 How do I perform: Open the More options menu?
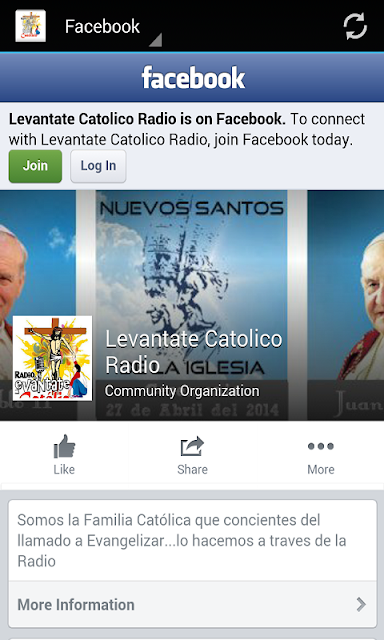321,454
